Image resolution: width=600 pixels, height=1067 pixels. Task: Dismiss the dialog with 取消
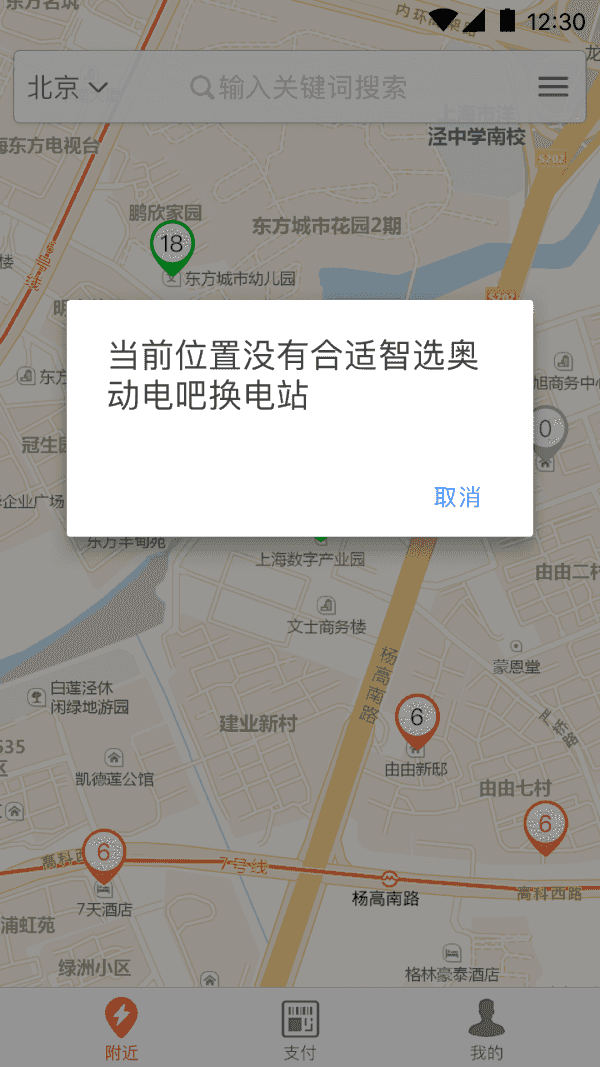(456, 497)
